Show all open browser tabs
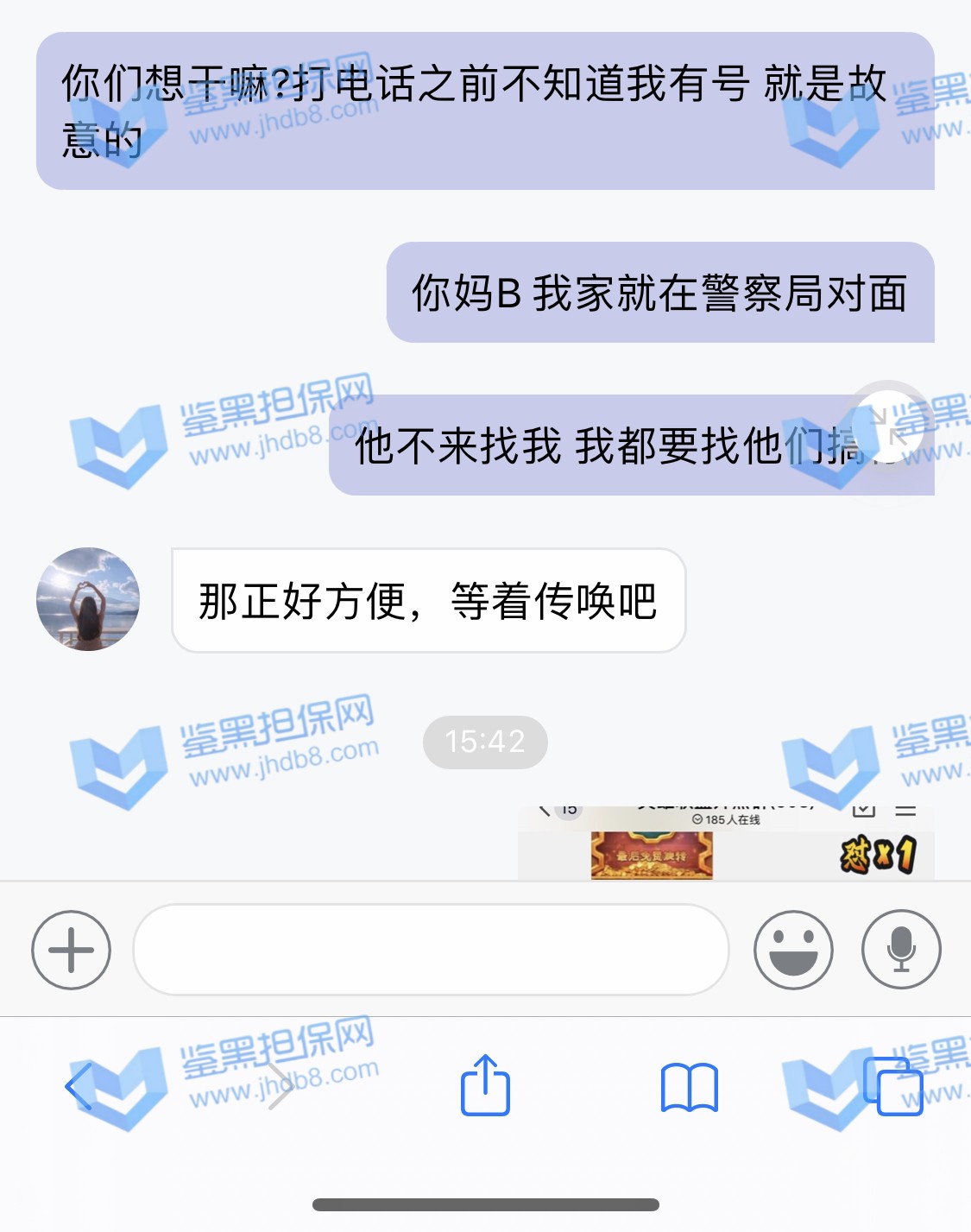This screenshot has width=971, height=1232. (x=892, y=1086)
